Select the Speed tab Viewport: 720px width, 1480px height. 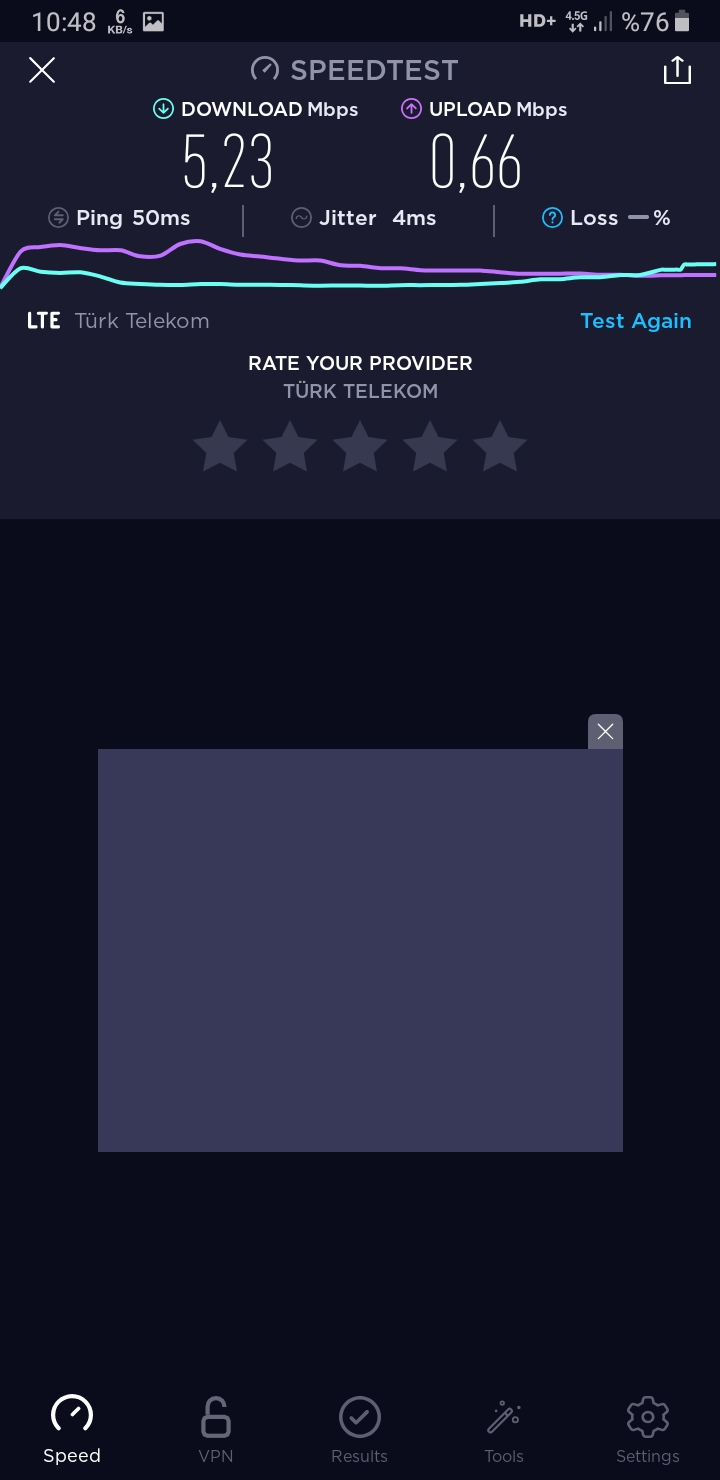tap(72, 1430)
